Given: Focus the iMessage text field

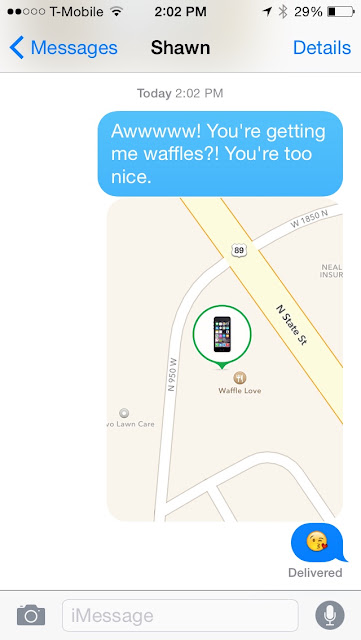Looking at the screenshot, I should [180, 615].
